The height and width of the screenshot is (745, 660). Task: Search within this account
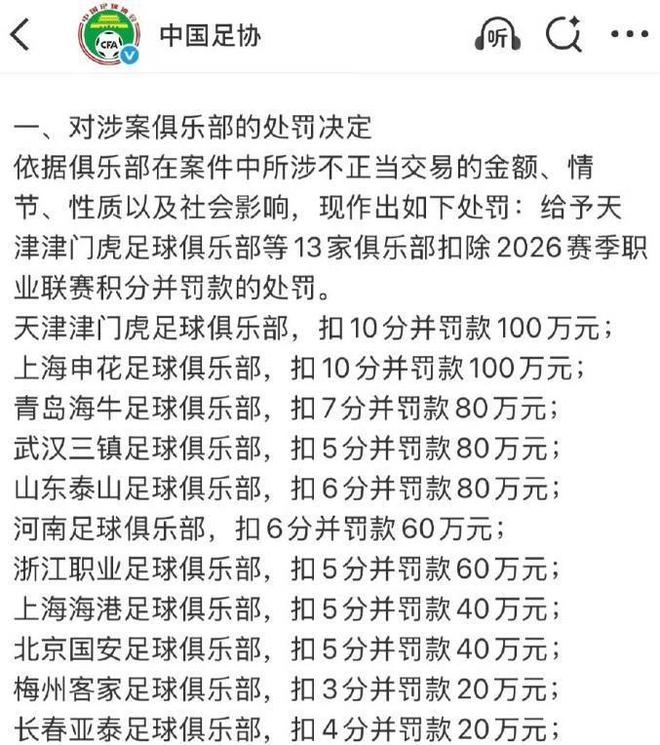tap(564, 37)
